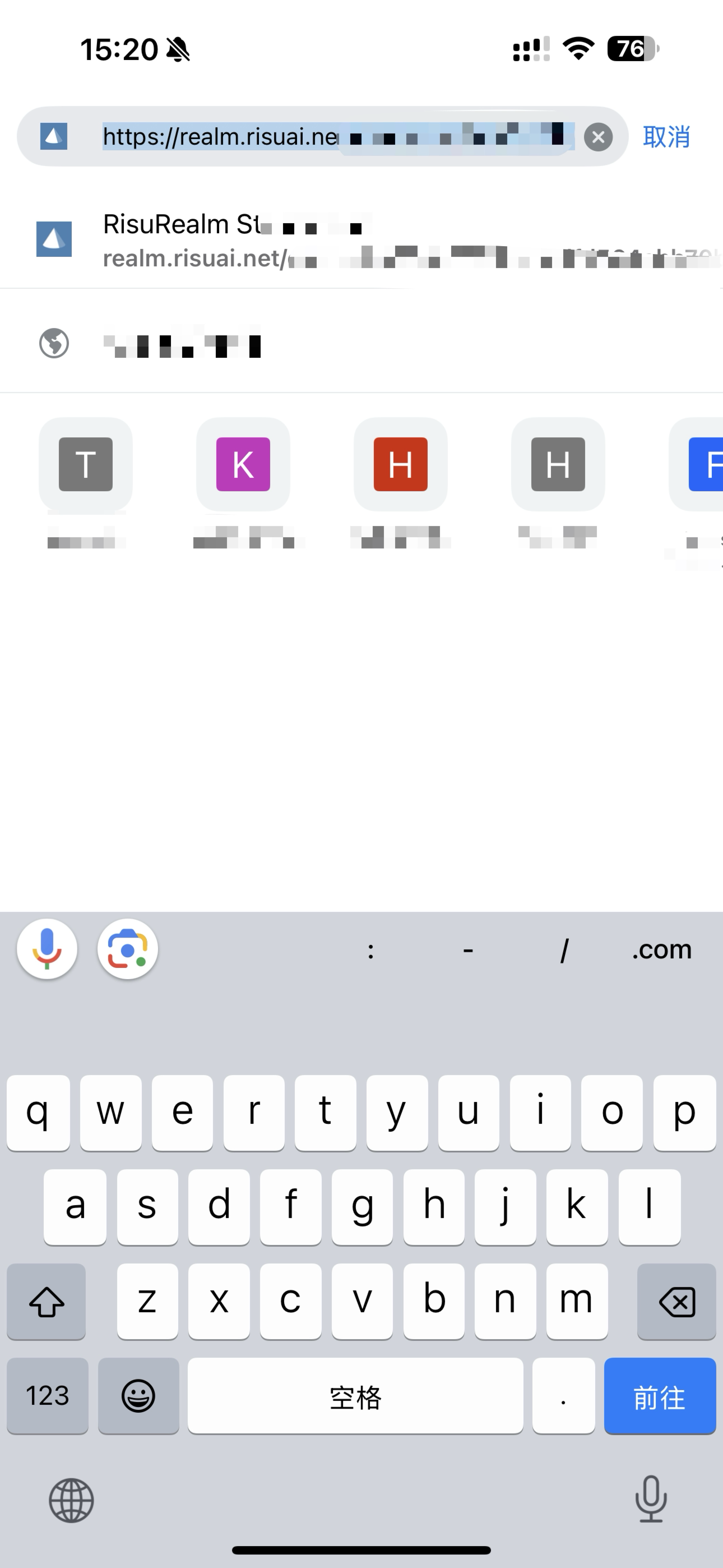Insert slash from keyboard shortcut bar
This screenshot has height=1568, width=723.
[x=565, y=949]
